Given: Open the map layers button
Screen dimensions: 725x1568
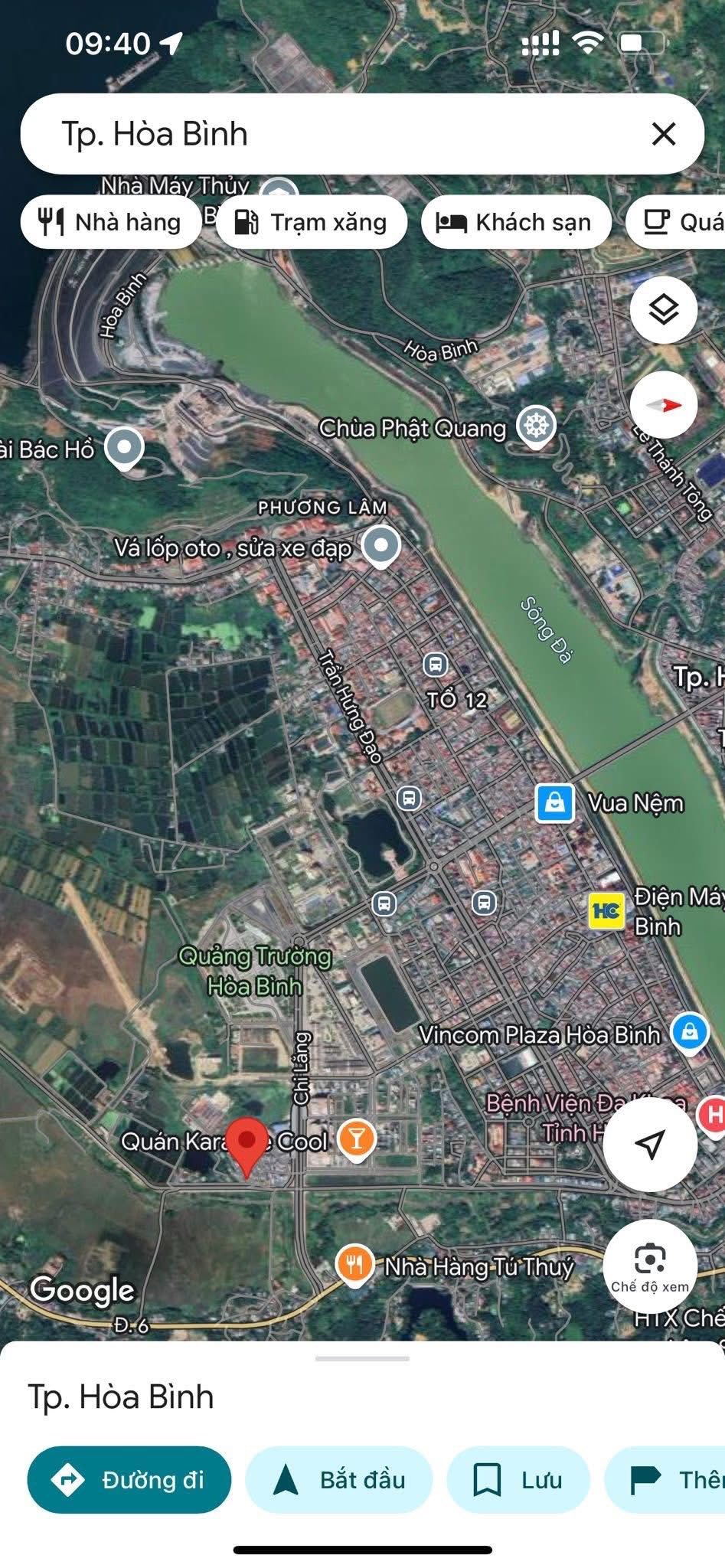Looking at the screenshot, I should (x=663, y=310).
